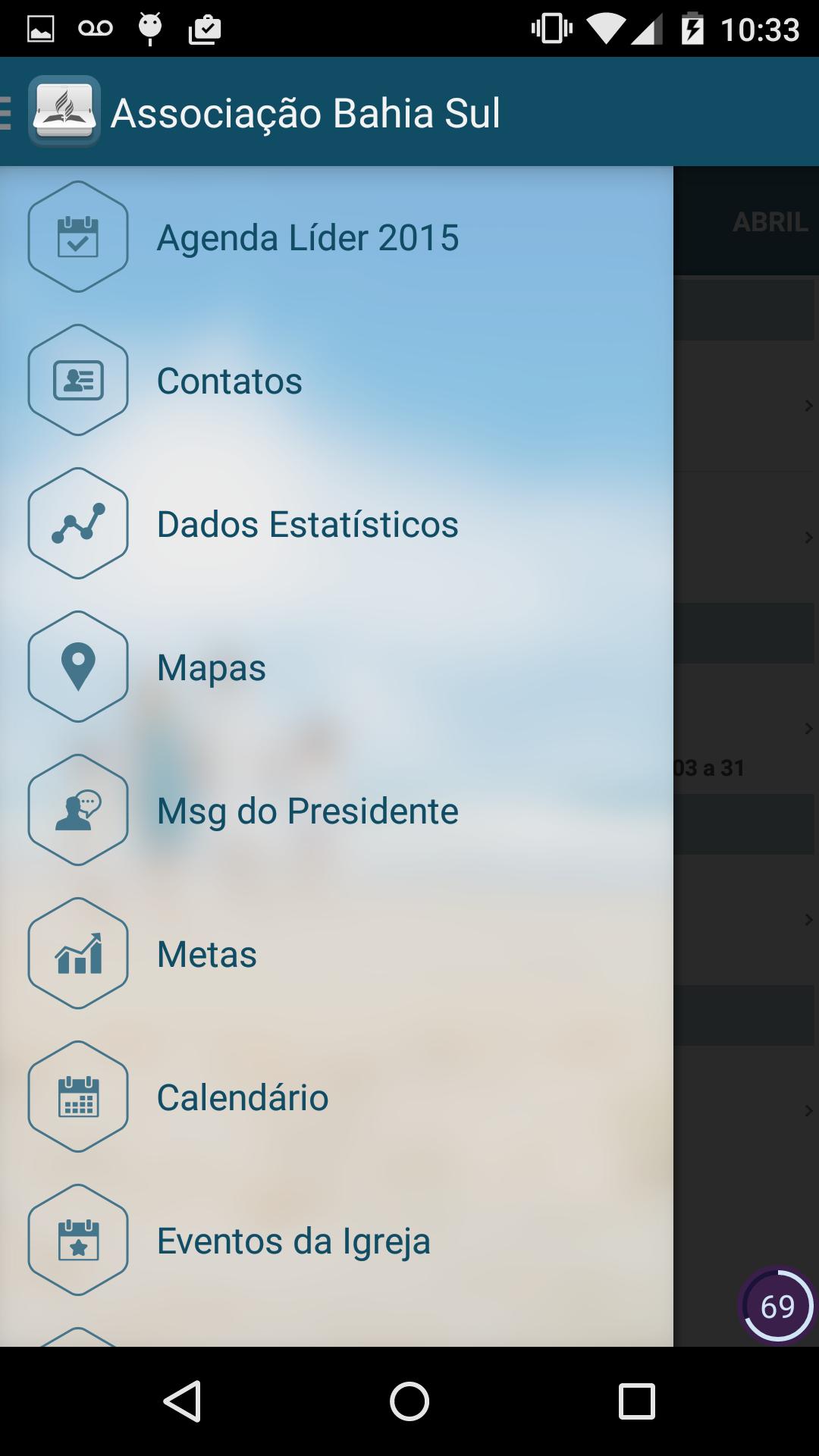This screenshot has width=819, height=1456.
Task: Tap the Eventos da Igreja star calendar icon
Action: click(78, 1241)
